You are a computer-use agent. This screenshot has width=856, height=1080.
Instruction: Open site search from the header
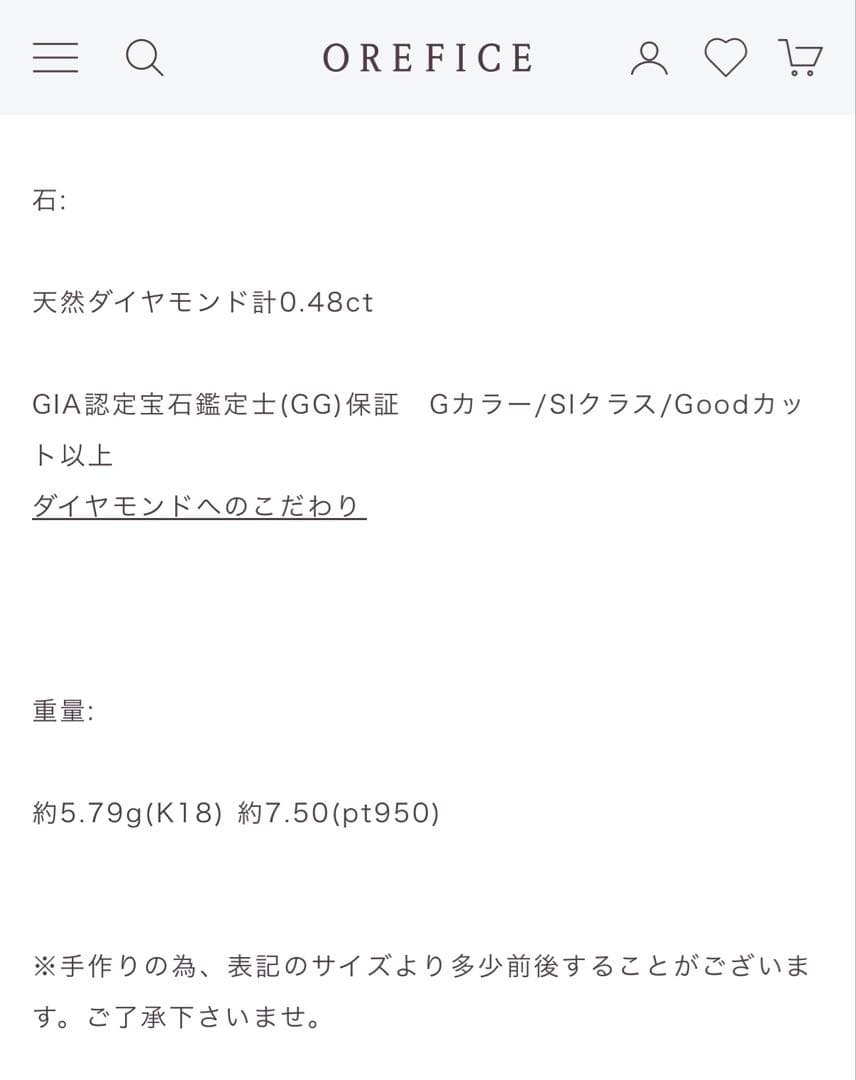point(146,59)
